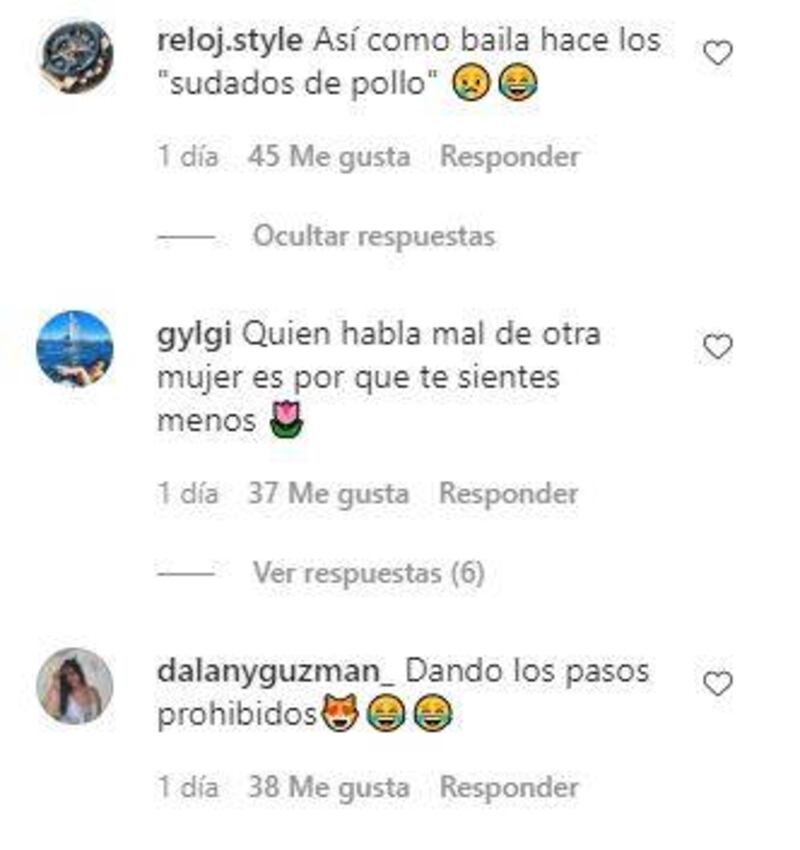Reply to dalanyguzman_'s comment
The width and height of the screenshot is (800, 850).
509,788
